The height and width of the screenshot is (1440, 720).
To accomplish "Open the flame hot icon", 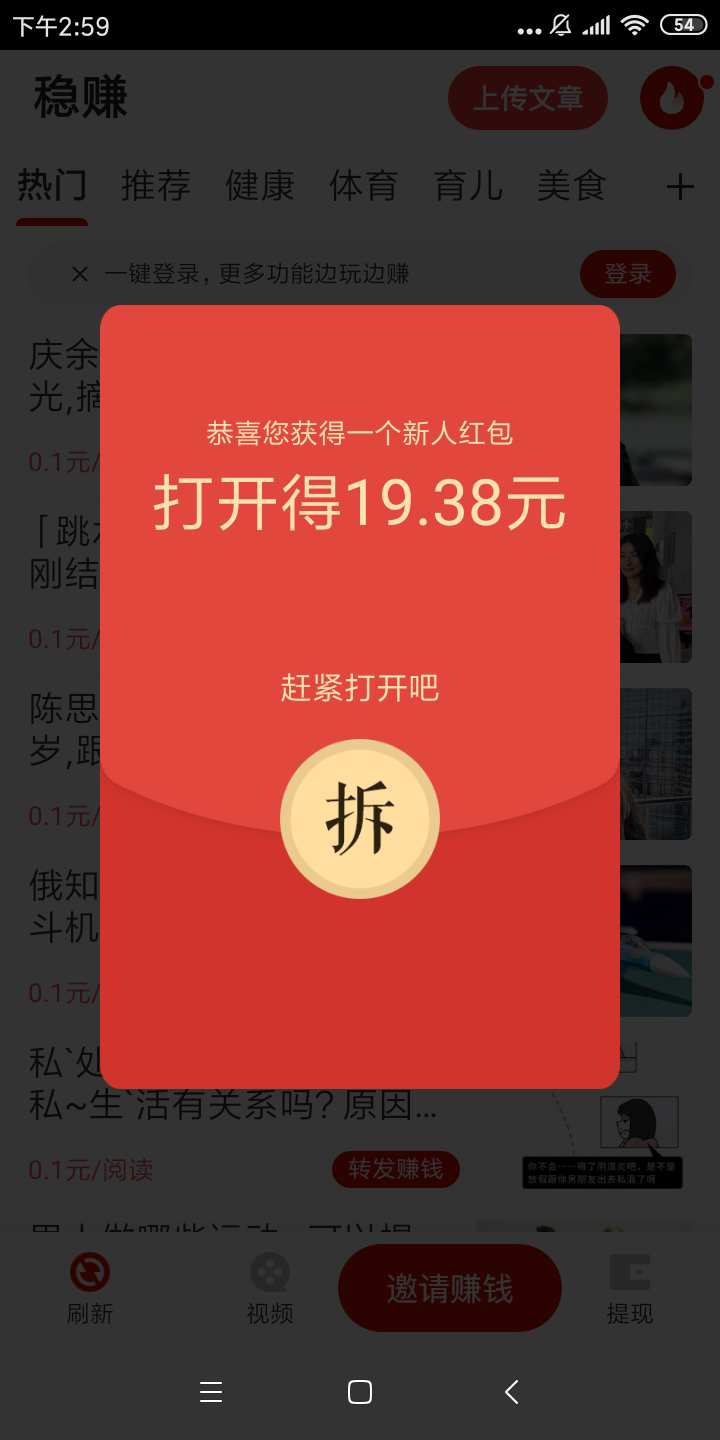I will (x=672, y=98).
